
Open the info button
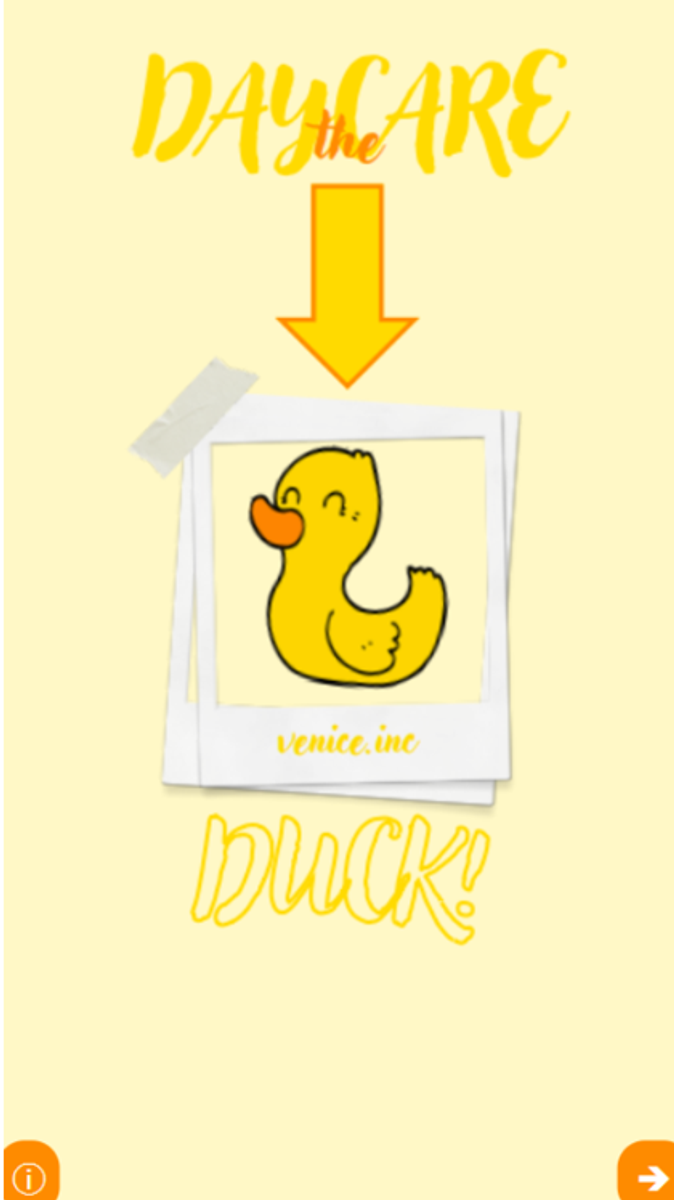(x=29, y=1176)
